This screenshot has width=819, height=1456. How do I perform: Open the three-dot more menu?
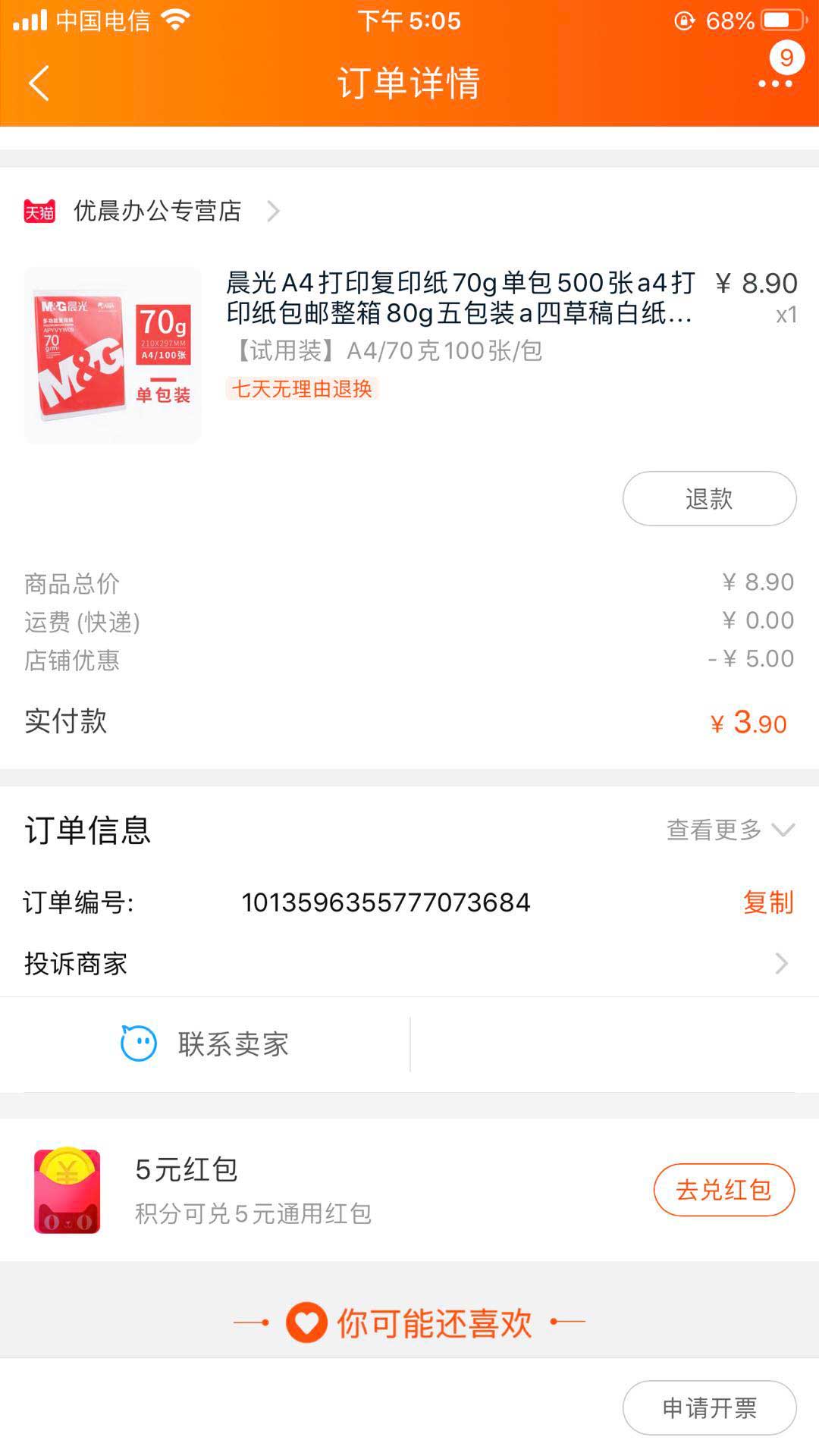(x=775, y=83)
